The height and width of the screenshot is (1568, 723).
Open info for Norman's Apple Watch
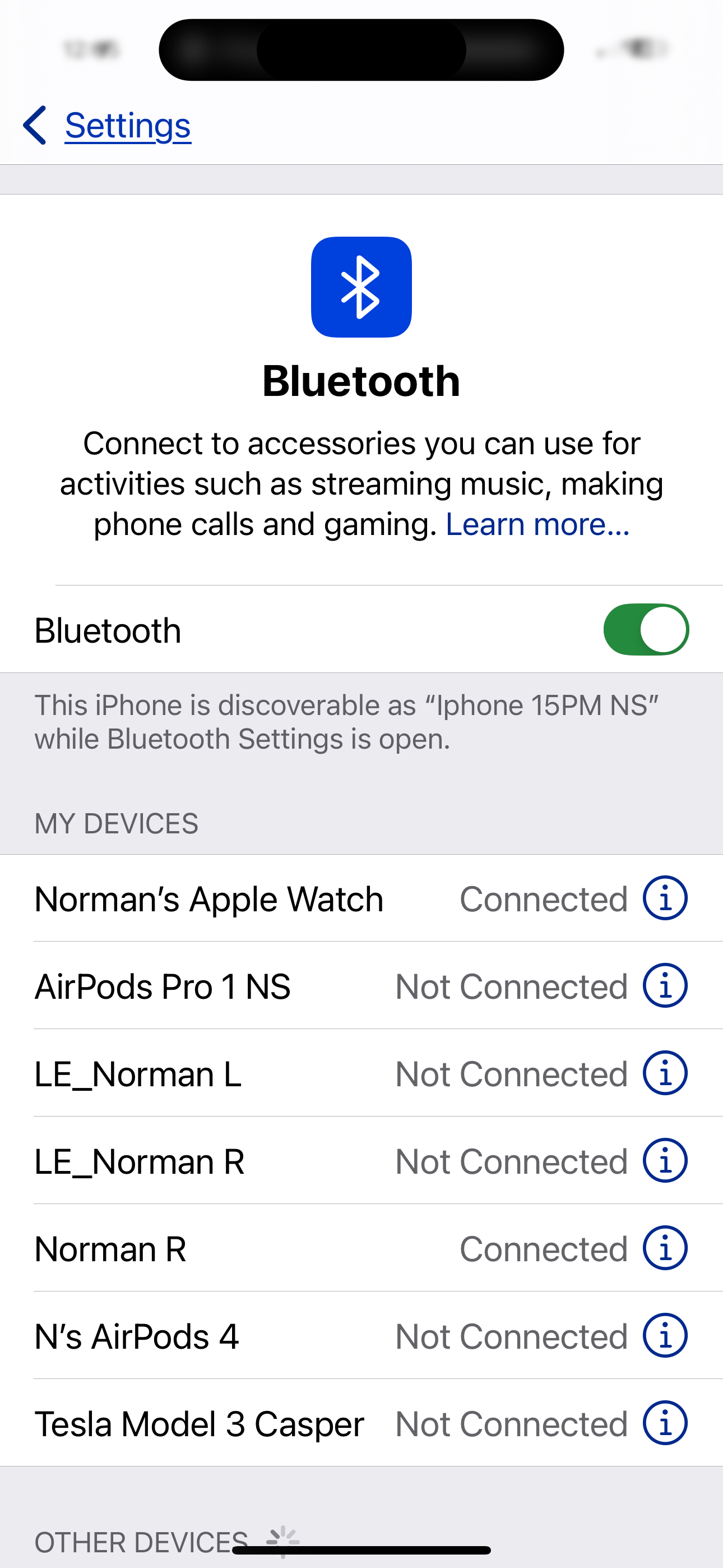coord(665,898)
